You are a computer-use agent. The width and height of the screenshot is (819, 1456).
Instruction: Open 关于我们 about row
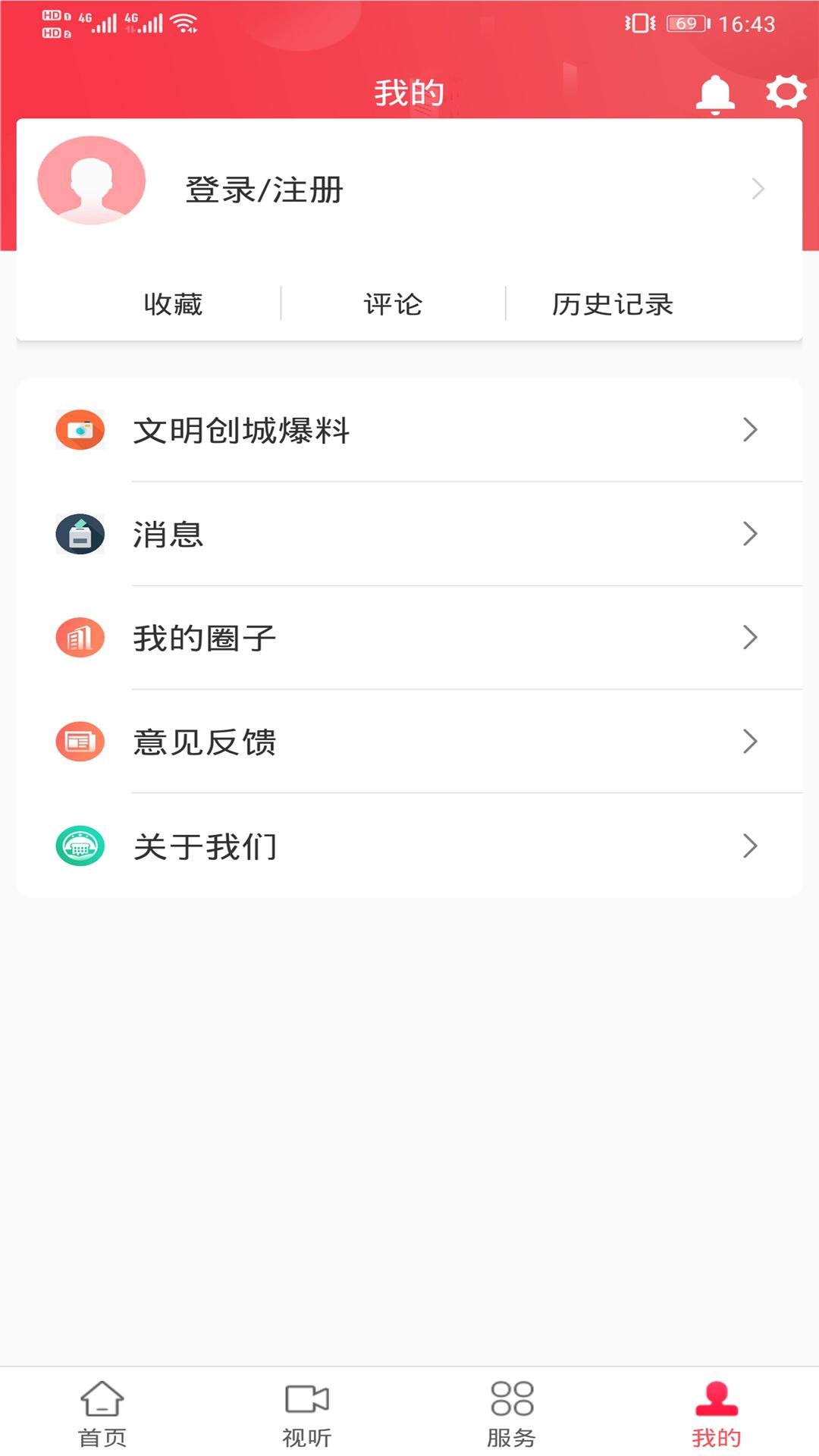(x=409, y=846)
